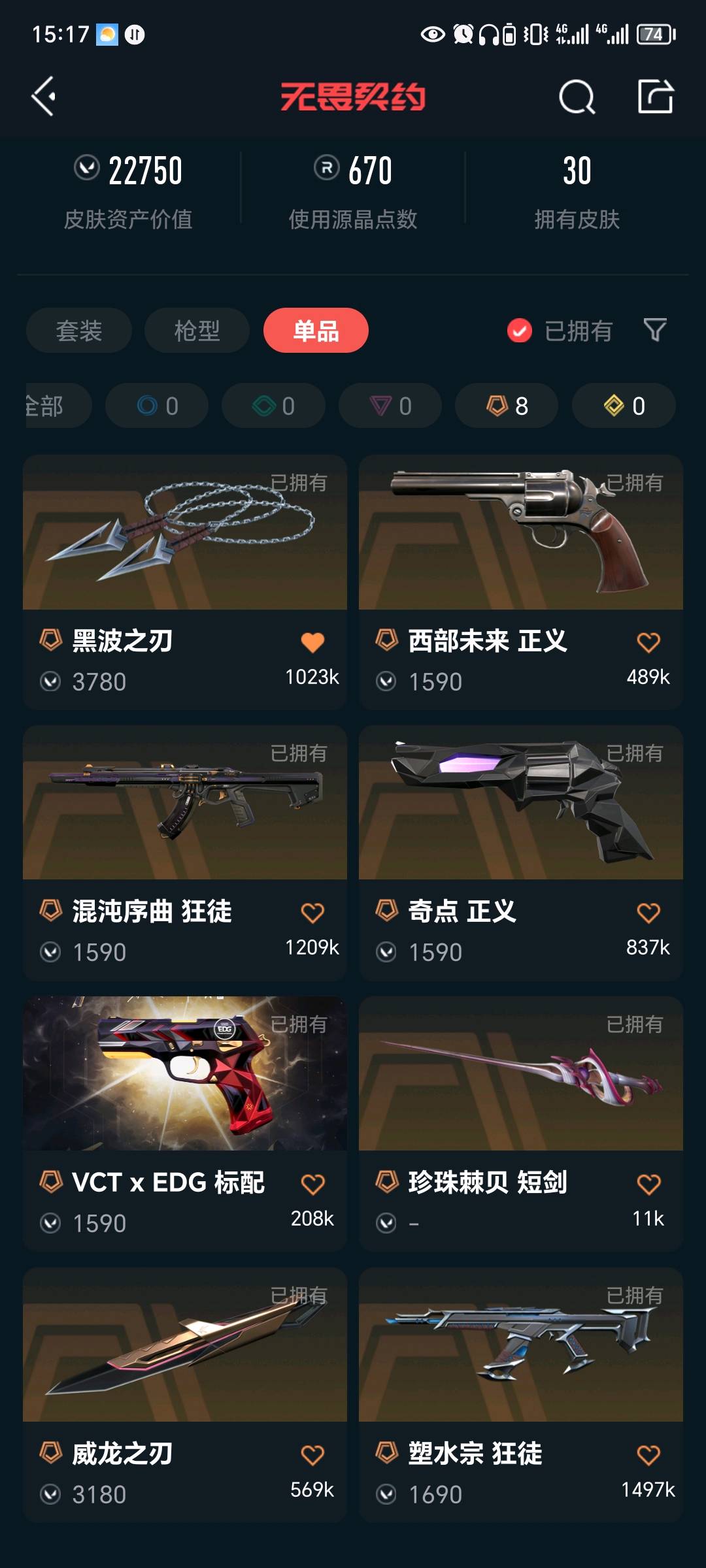Like the 塑水宗 狂徒 skin

click(648, 1455)
